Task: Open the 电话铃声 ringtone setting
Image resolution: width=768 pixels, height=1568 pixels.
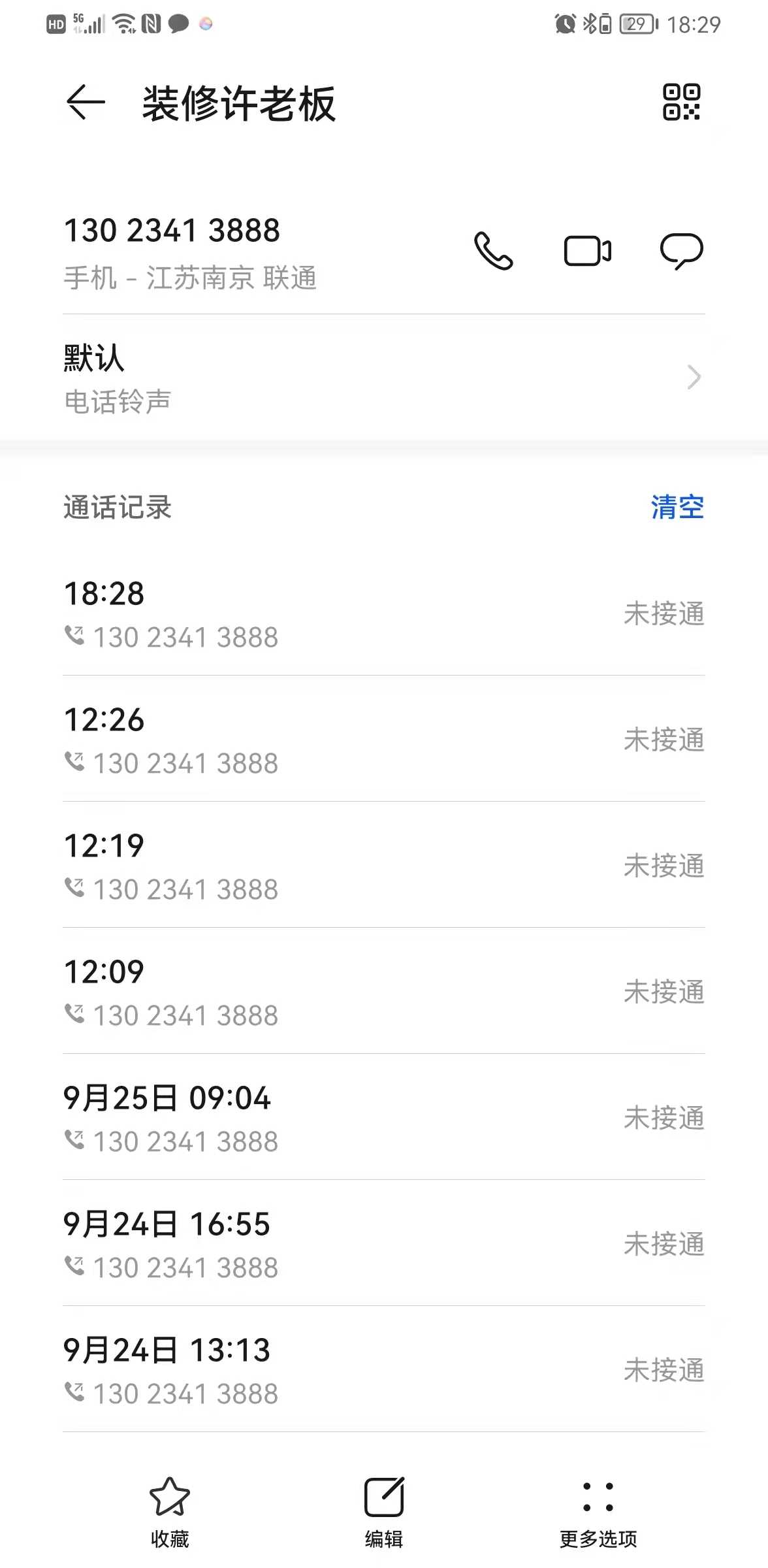Action: click(x=384, y=378)
